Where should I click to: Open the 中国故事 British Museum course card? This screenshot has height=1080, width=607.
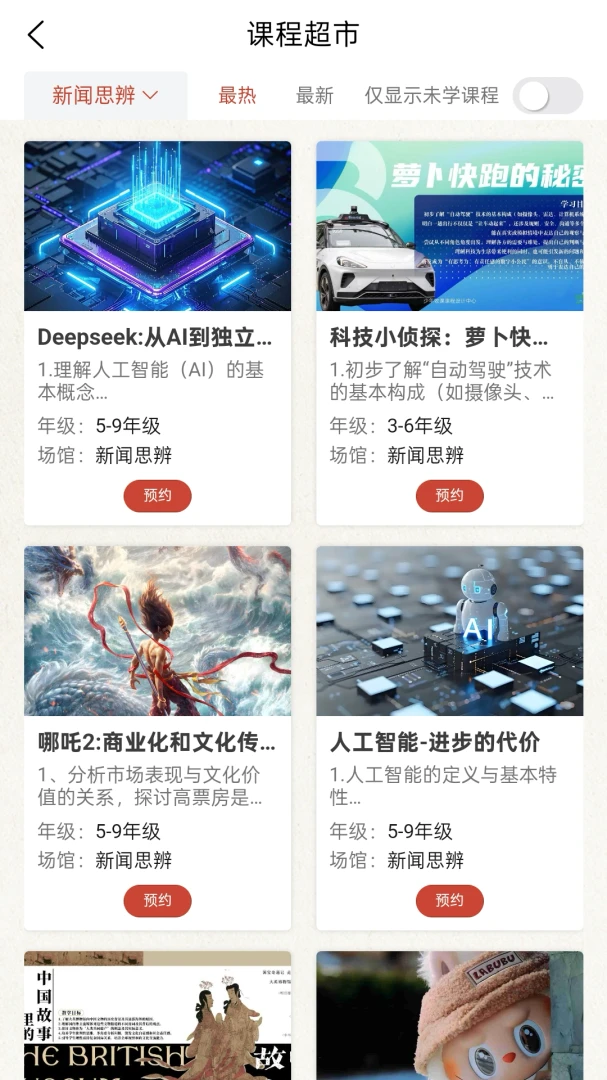tap(158, 1015)
